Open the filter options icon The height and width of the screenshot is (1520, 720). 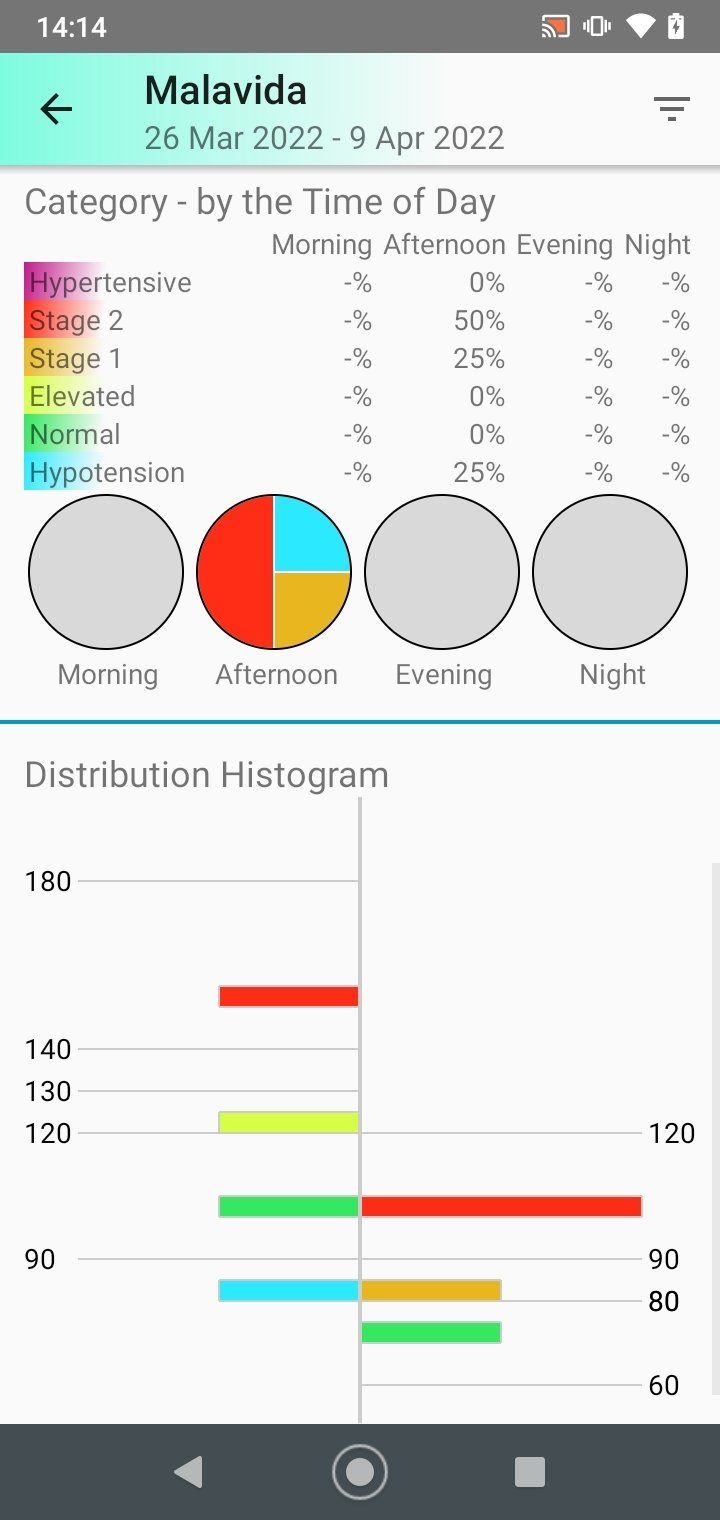pyautogui.click(x=672, y=109)
